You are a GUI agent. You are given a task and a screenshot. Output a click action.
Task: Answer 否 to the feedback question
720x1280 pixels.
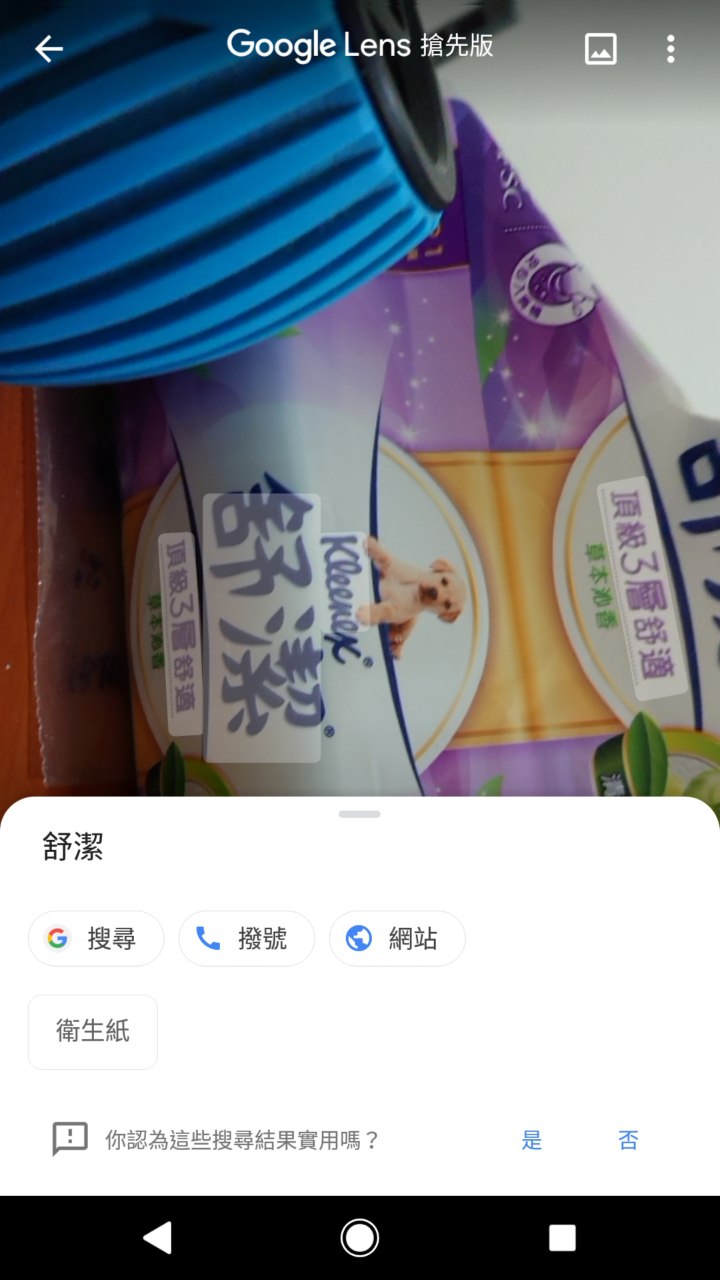coord(628,1140)
